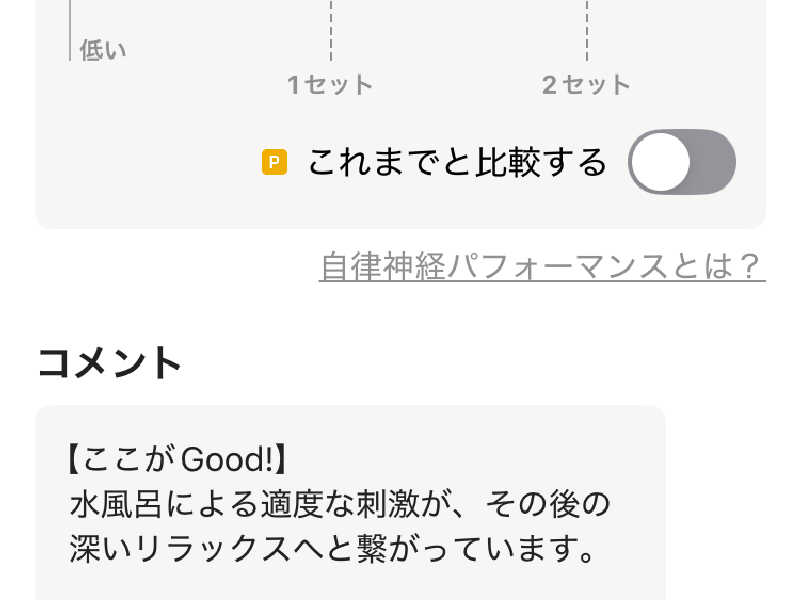Enable the これまでと比較する switch

pyautogui.click(x=682, y=162)
